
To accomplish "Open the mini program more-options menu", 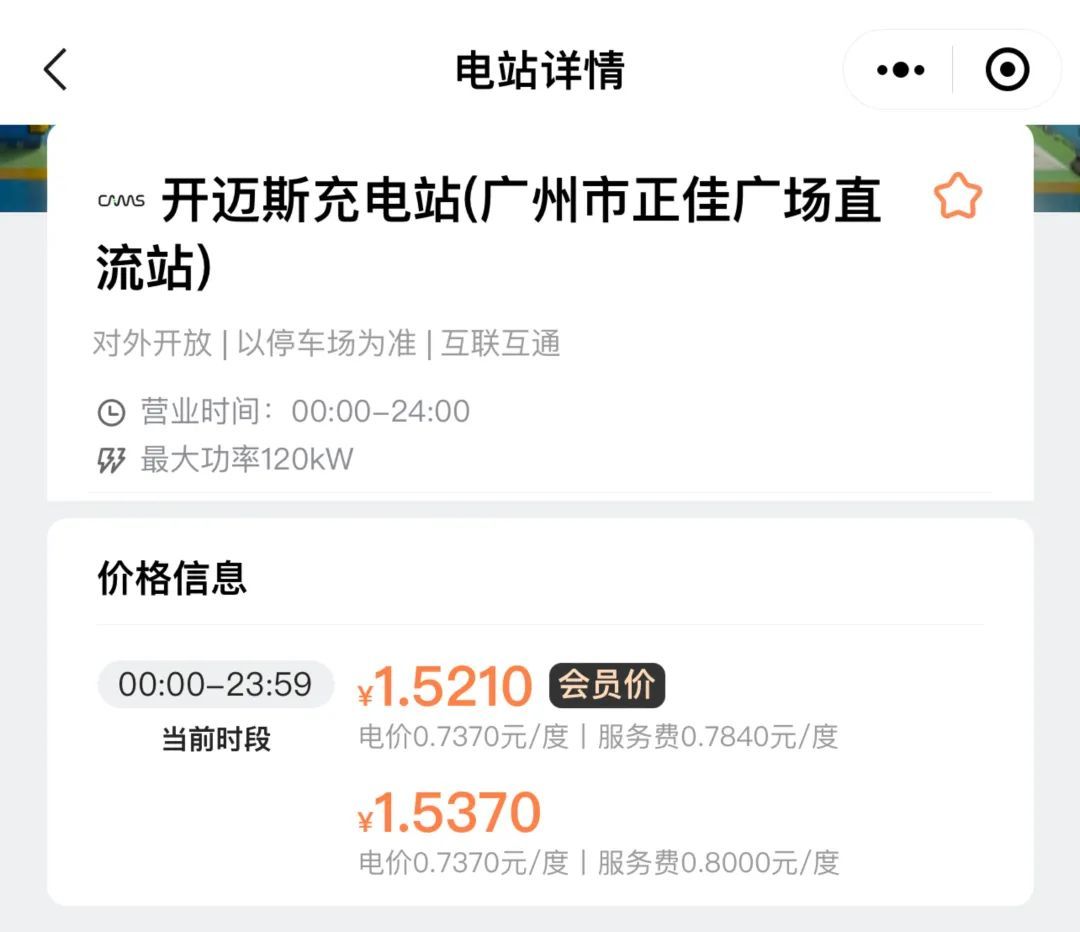I will tap(900, 70).
